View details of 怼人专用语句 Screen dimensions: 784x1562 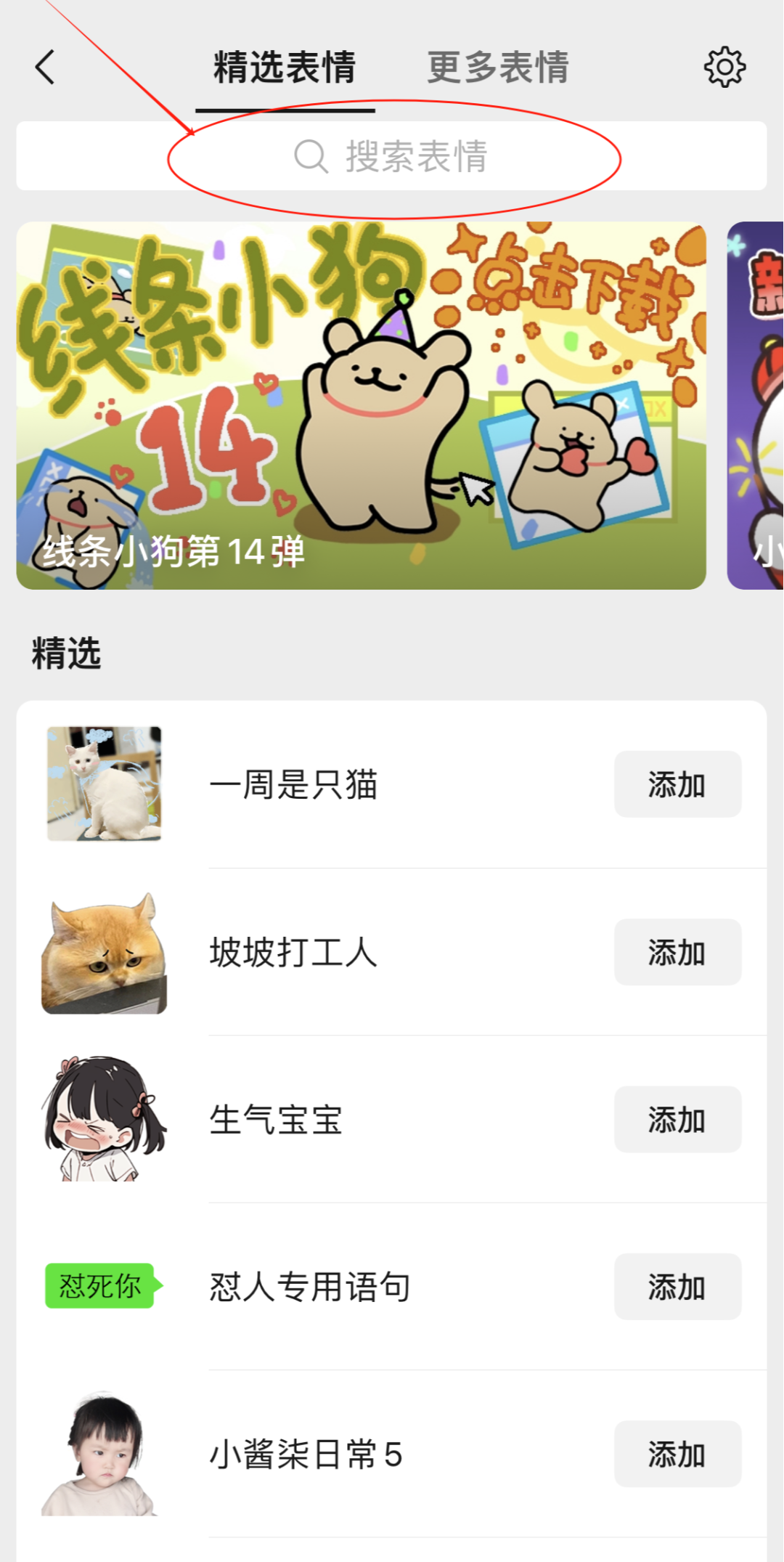click(310, 1287)
